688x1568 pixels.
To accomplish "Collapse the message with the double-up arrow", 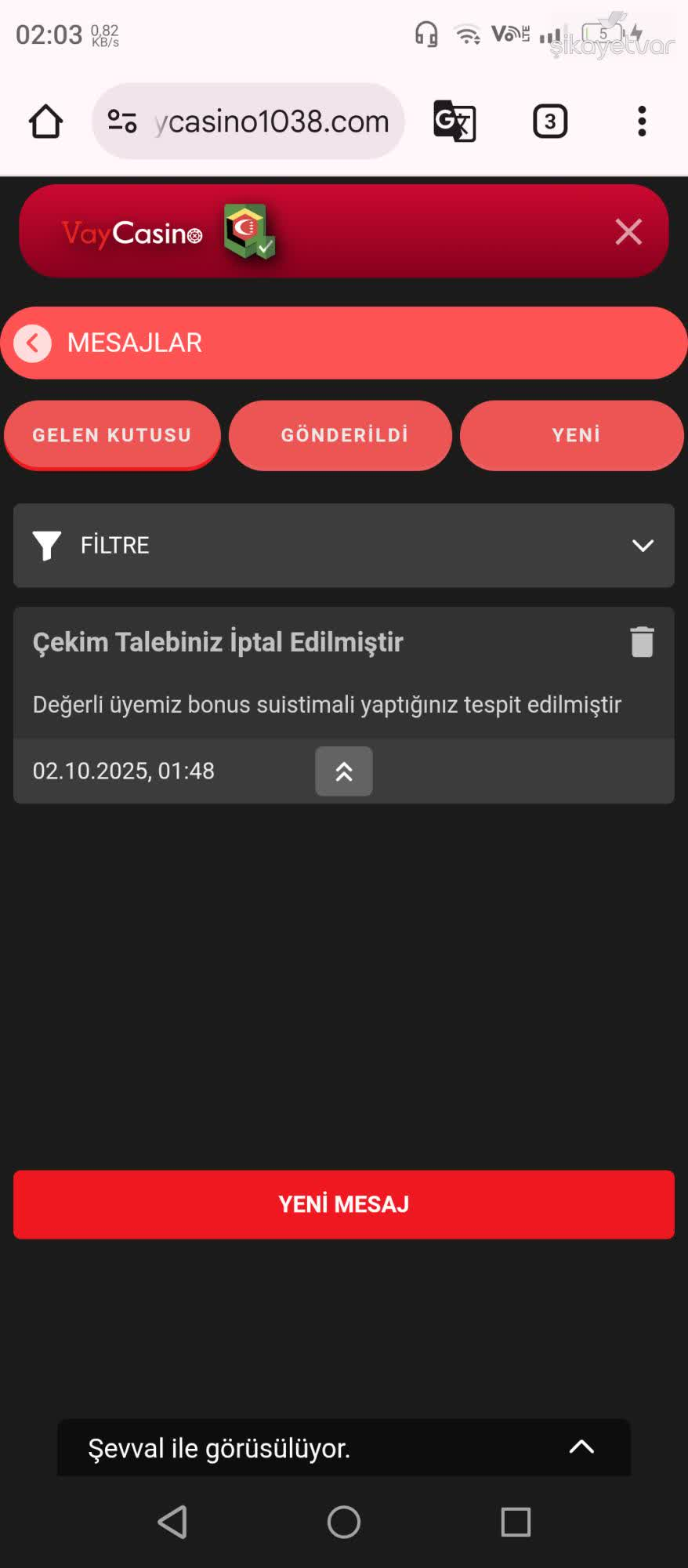I will pos(343,771).
